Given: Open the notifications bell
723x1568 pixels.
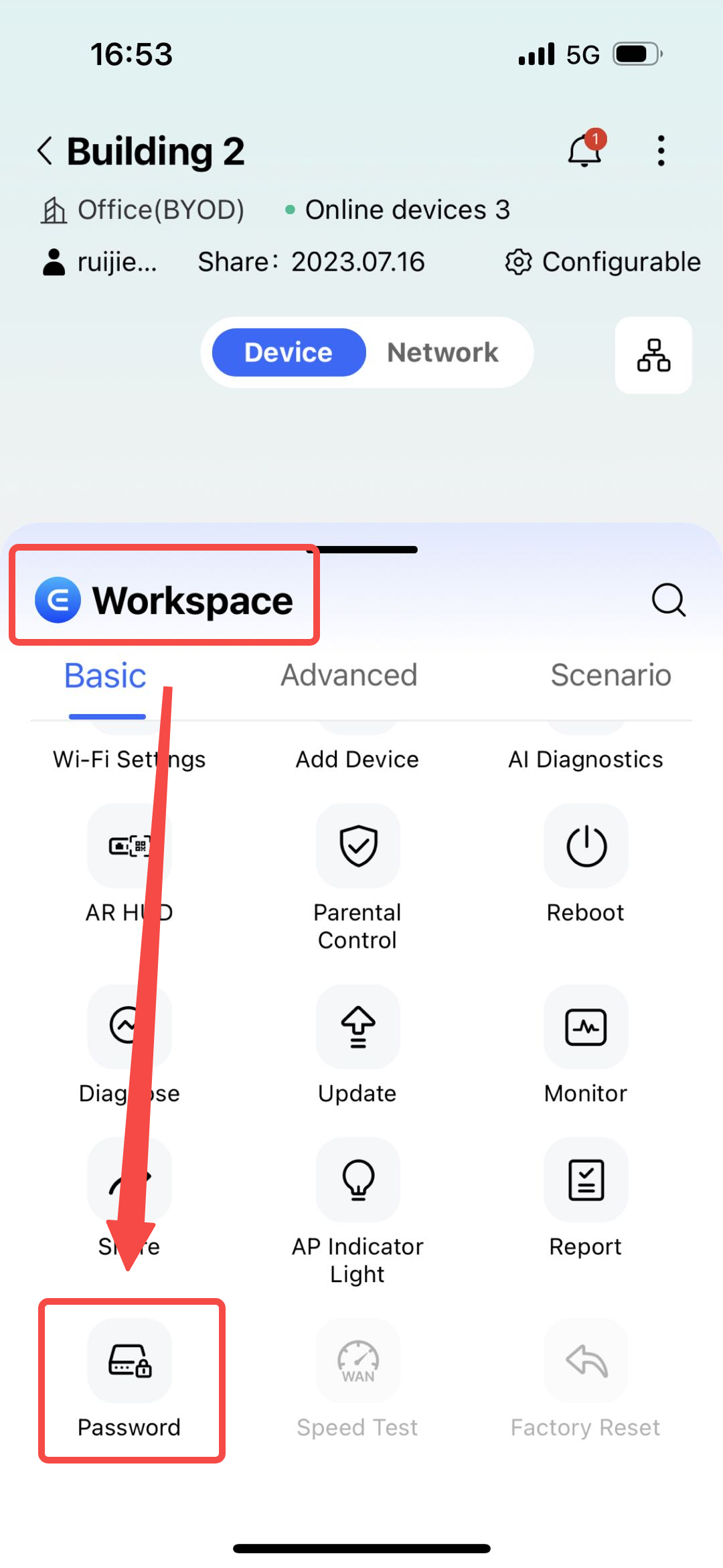Looking at the screenshot, I should coord(584,150).
